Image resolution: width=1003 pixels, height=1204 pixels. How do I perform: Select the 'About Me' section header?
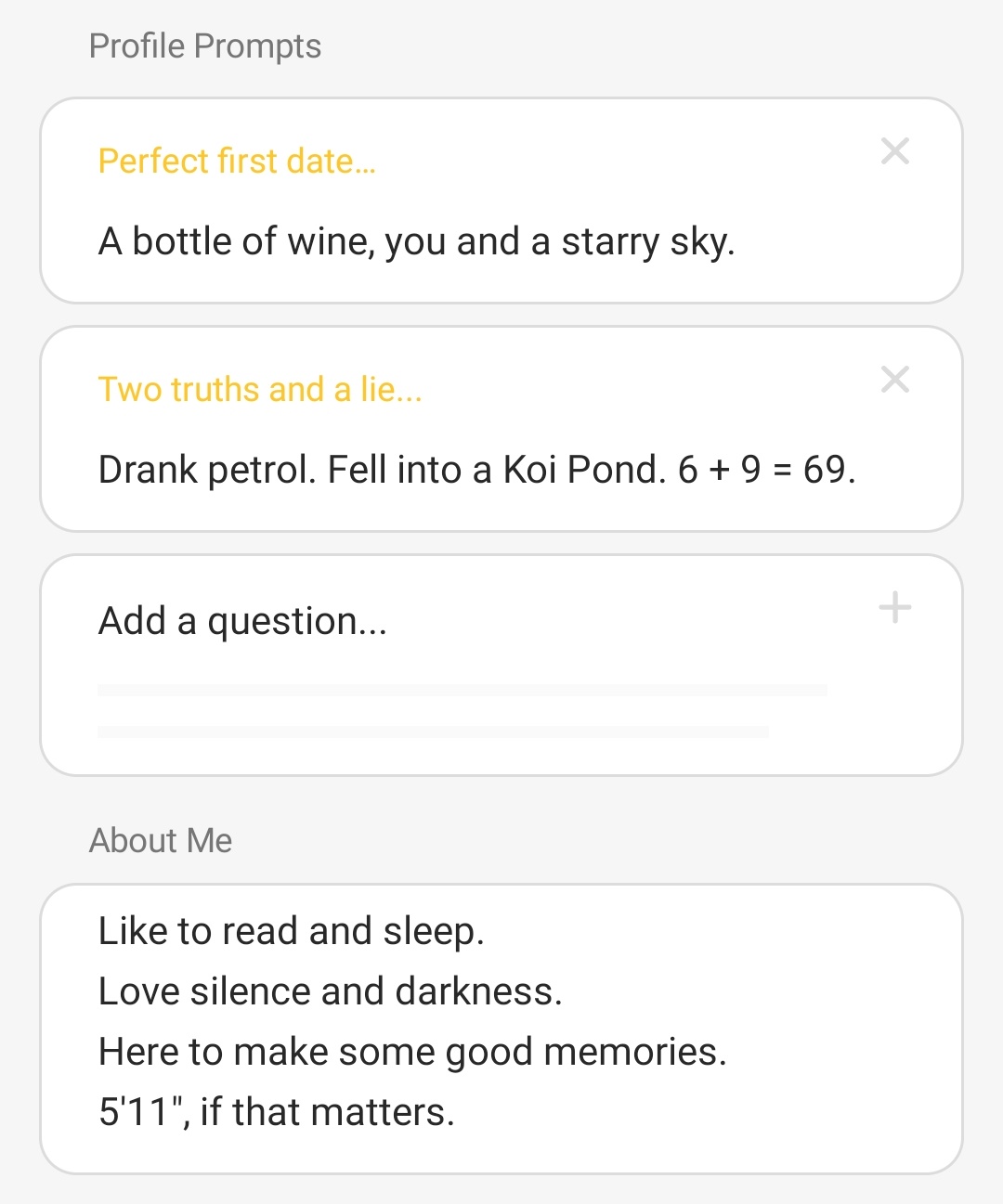point(160,840)
